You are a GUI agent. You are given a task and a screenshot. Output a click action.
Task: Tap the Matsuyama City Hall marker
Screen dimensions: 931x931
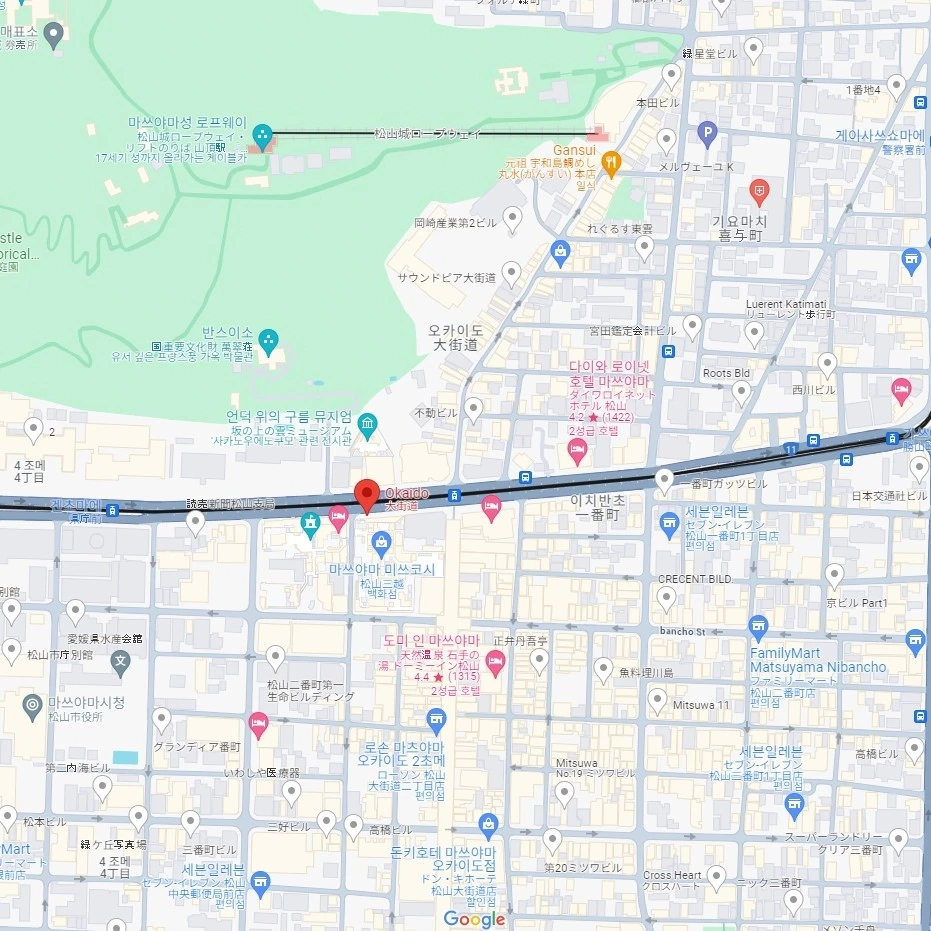click(x=33, y=706)
